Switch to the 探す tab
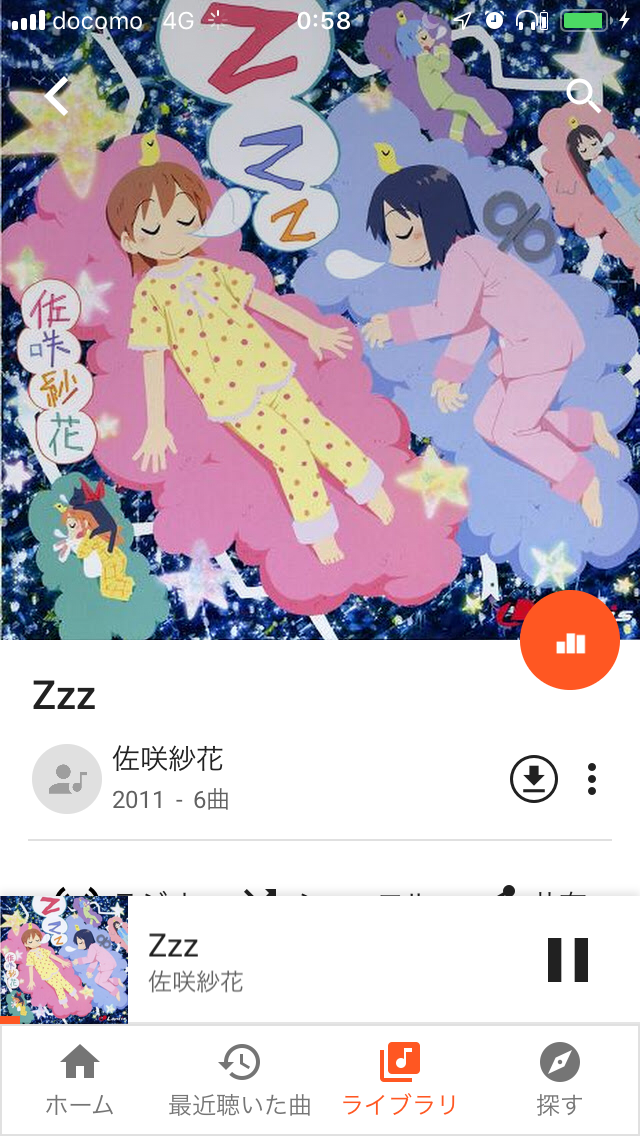 tap(560, 1079)
